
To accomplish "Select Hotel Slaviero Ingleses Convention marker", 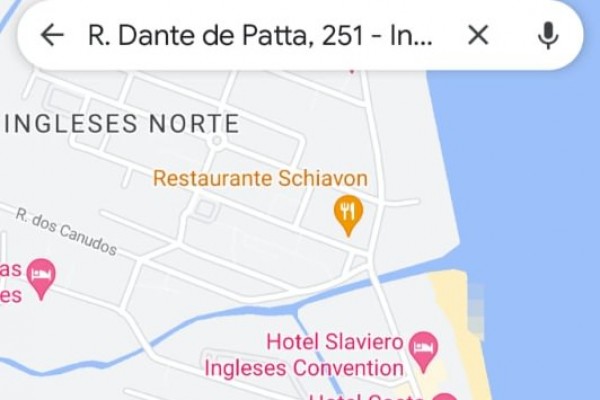I will point(424,349).
